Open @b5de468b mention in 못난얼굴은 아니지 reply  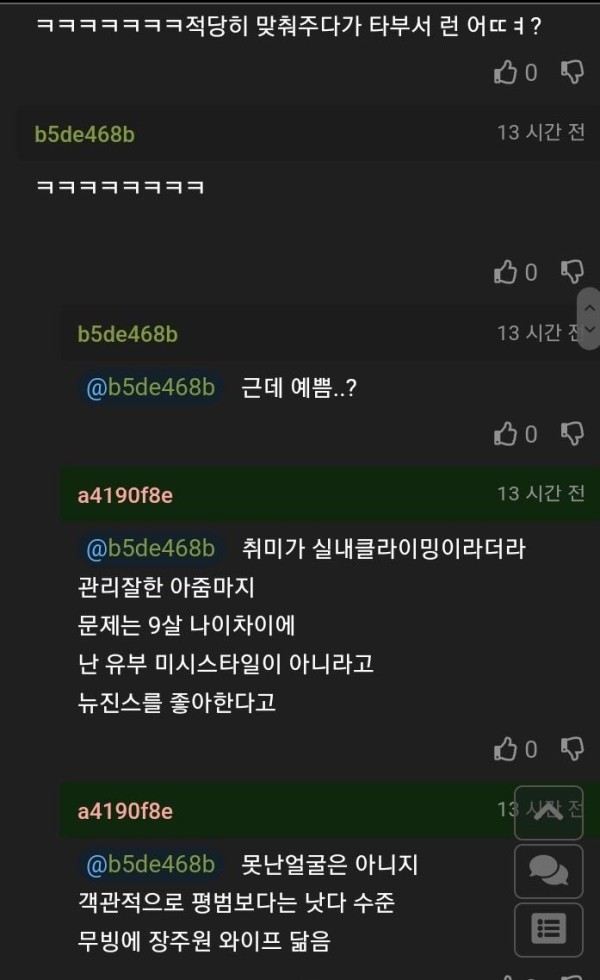tap(151, 864)
